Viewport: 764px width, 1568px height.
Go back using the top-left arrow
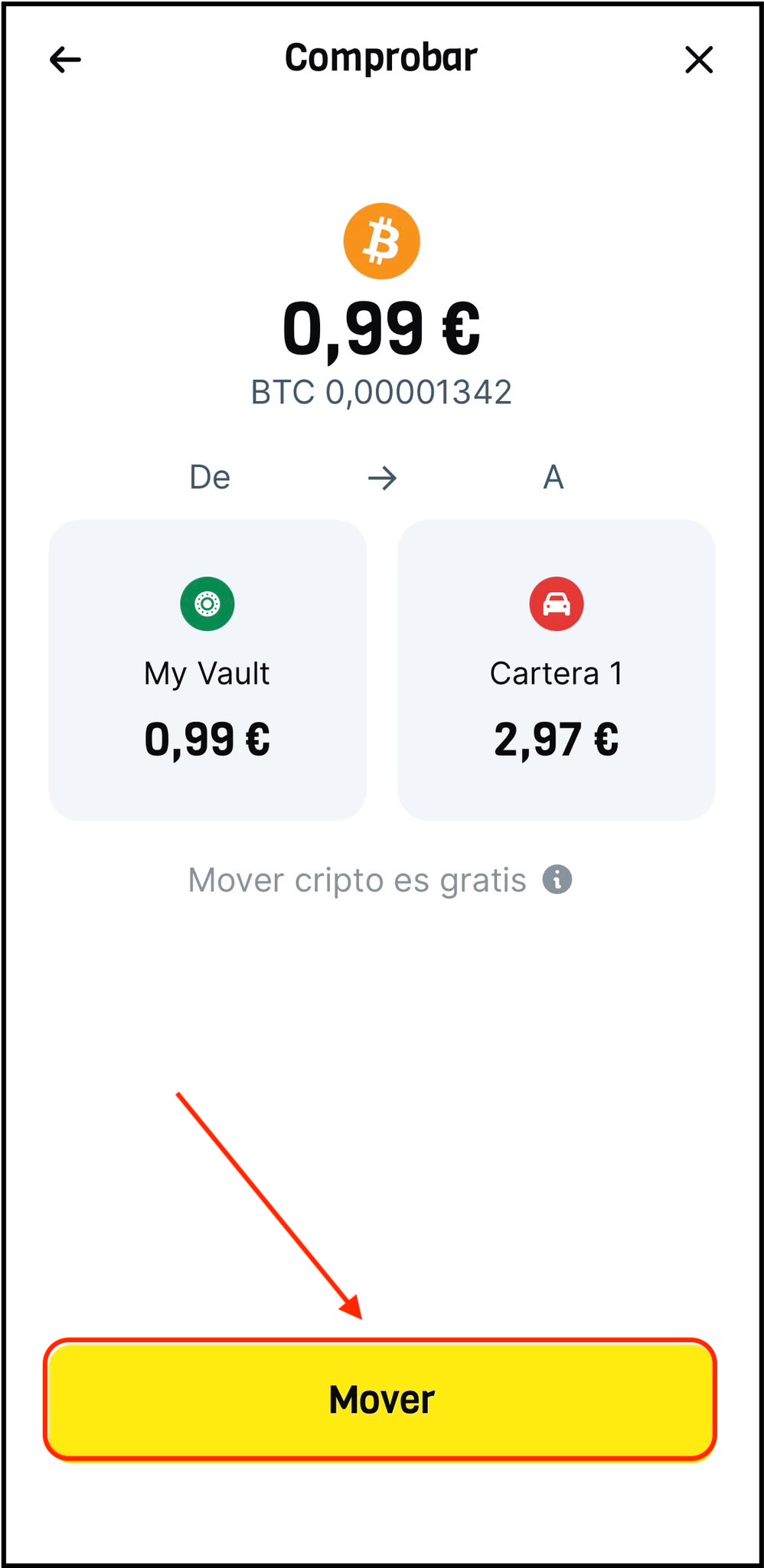tap(65, 59)
